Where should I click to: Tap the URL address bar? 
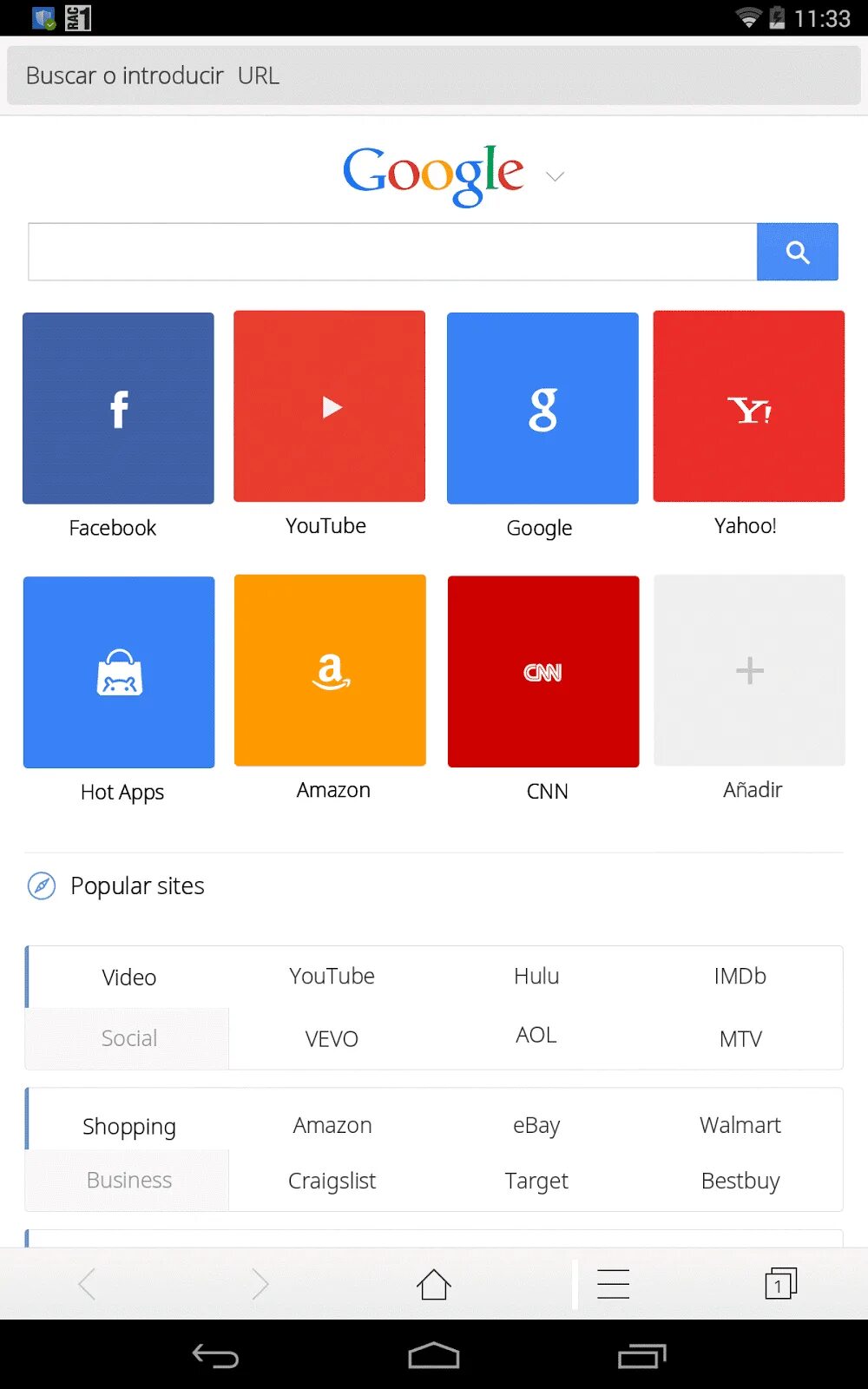pyautogui.click(x=434, y=76)
